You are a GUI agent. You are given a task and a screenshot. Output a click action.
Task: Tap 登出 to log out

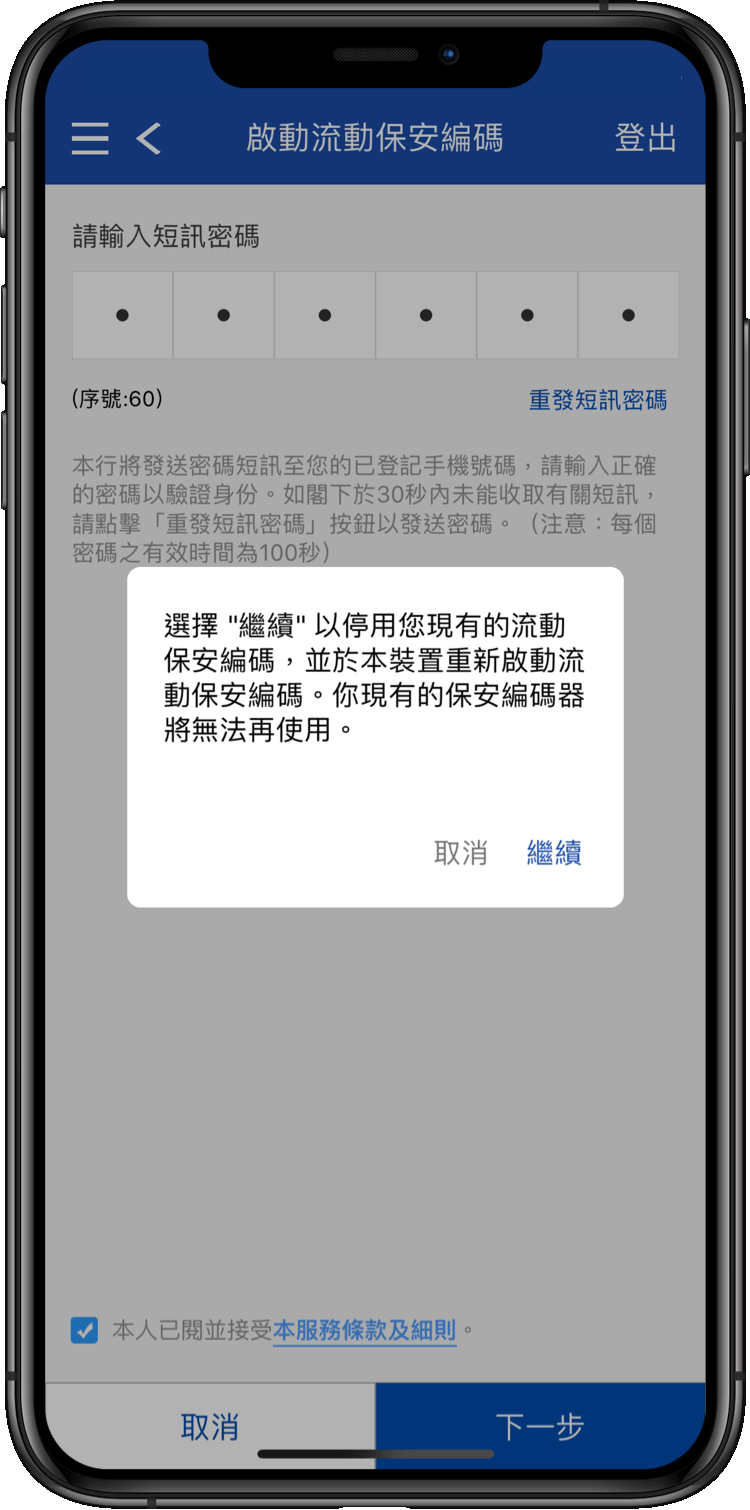point(645,138)
